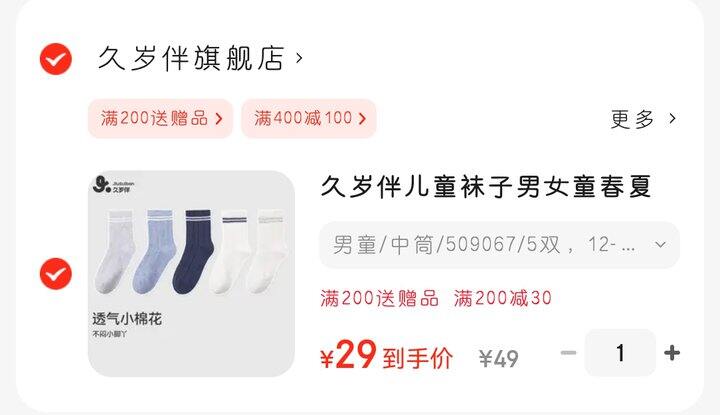Viewport: 720px width, 415px height.
Task: Open the 久岁伴旗舰店 store page
Action: tap(198, 59)
